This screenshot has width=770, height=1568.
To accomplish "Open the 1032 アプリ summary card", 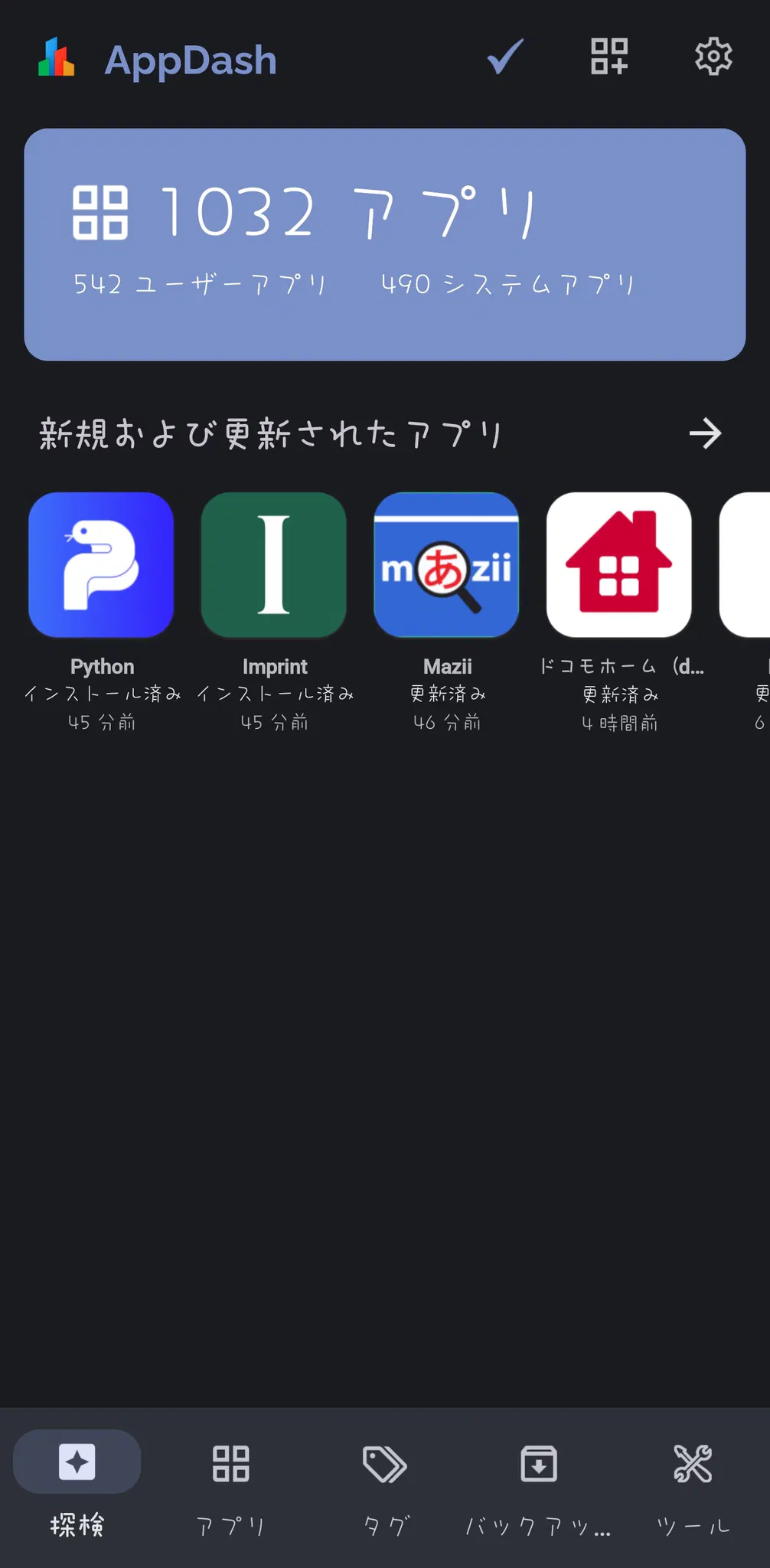I will click(385, 242).
